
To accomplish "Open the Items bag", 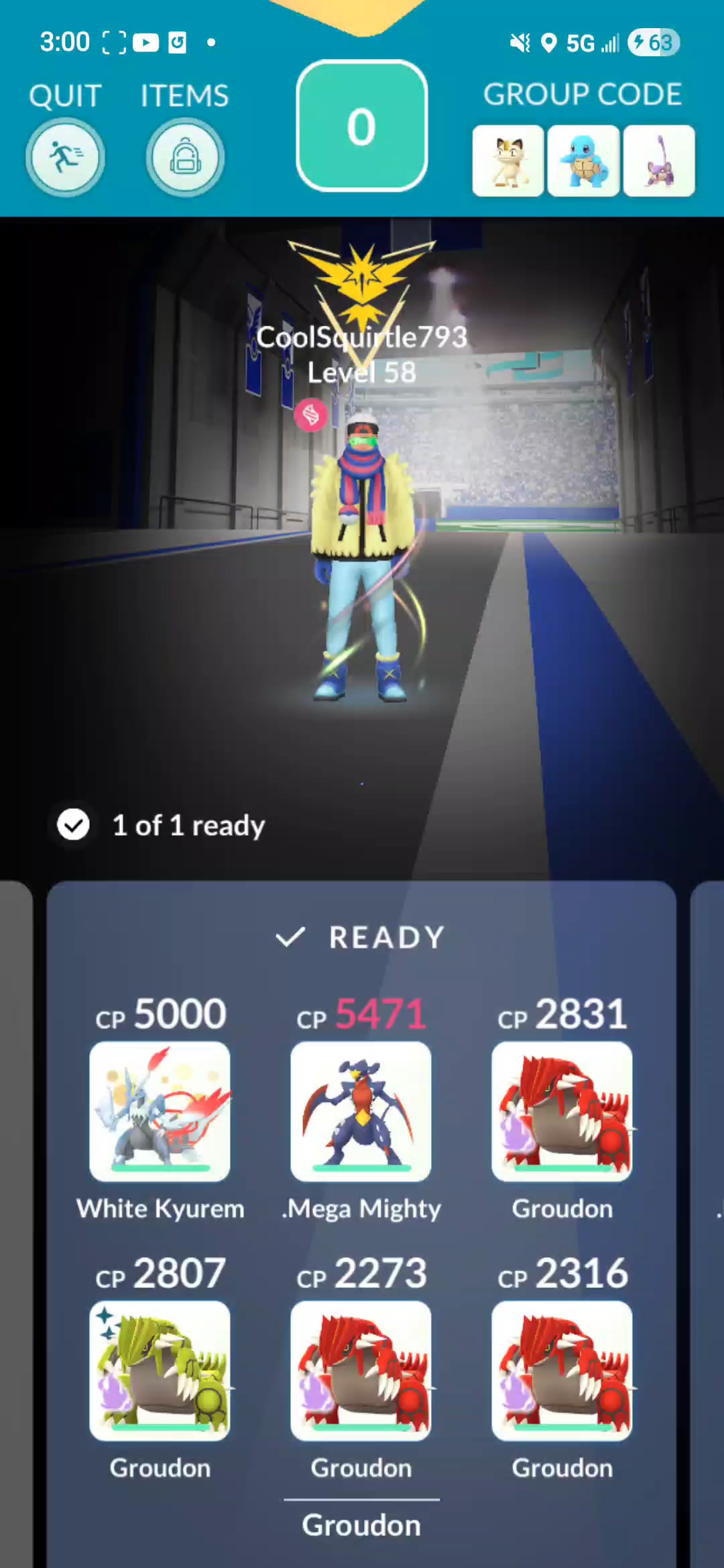I will click(x=185, y=157).
